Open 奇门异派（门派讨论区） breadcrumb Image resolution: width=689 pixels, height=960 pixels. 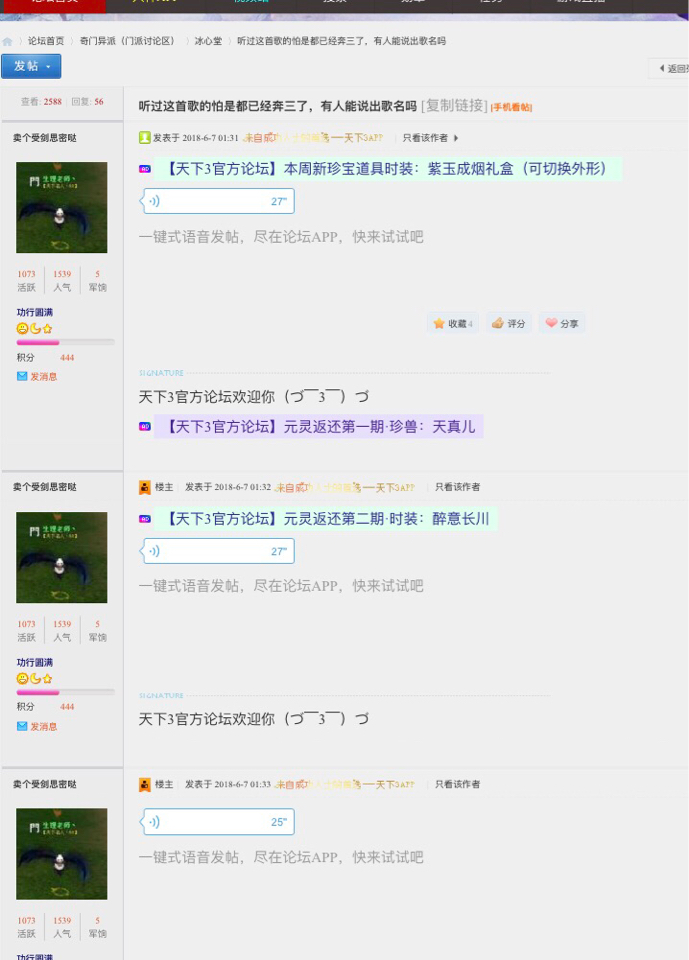127,41
